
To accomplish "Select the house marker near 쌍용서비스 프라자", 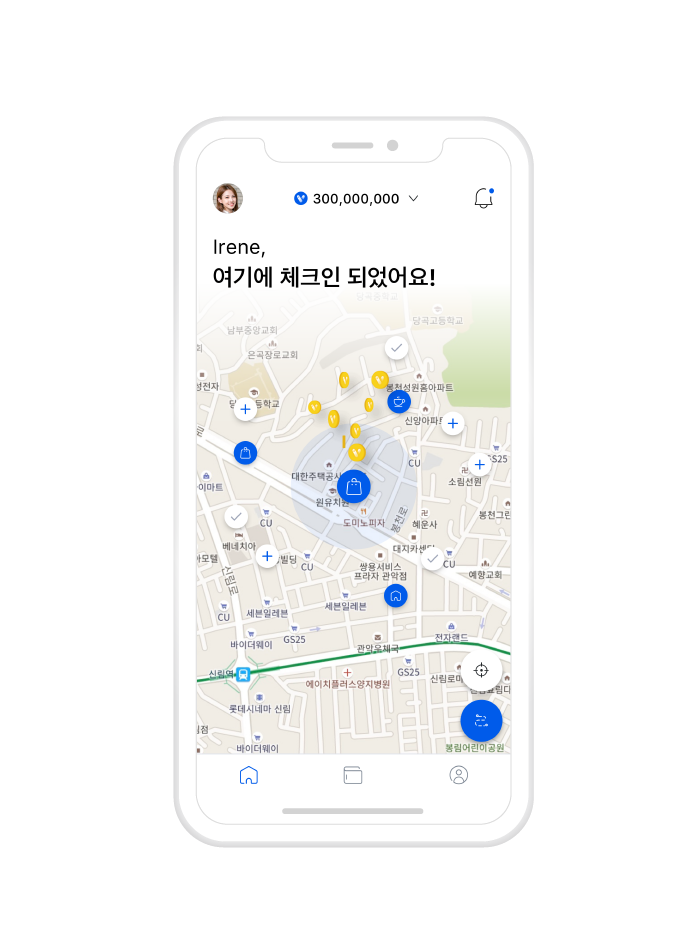I will 395,596.
